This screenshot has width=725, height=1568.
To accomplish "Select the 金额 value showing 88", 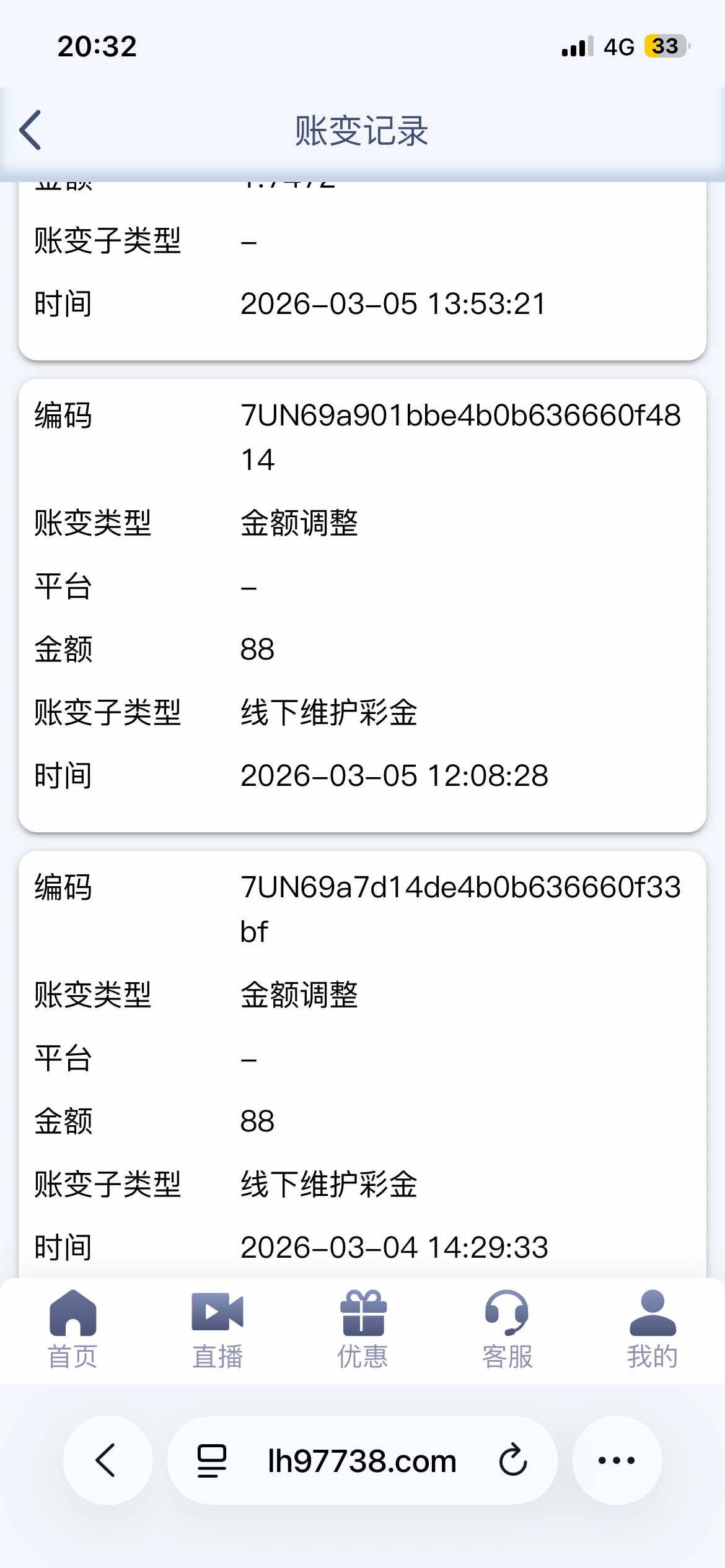I will point(257,649).
